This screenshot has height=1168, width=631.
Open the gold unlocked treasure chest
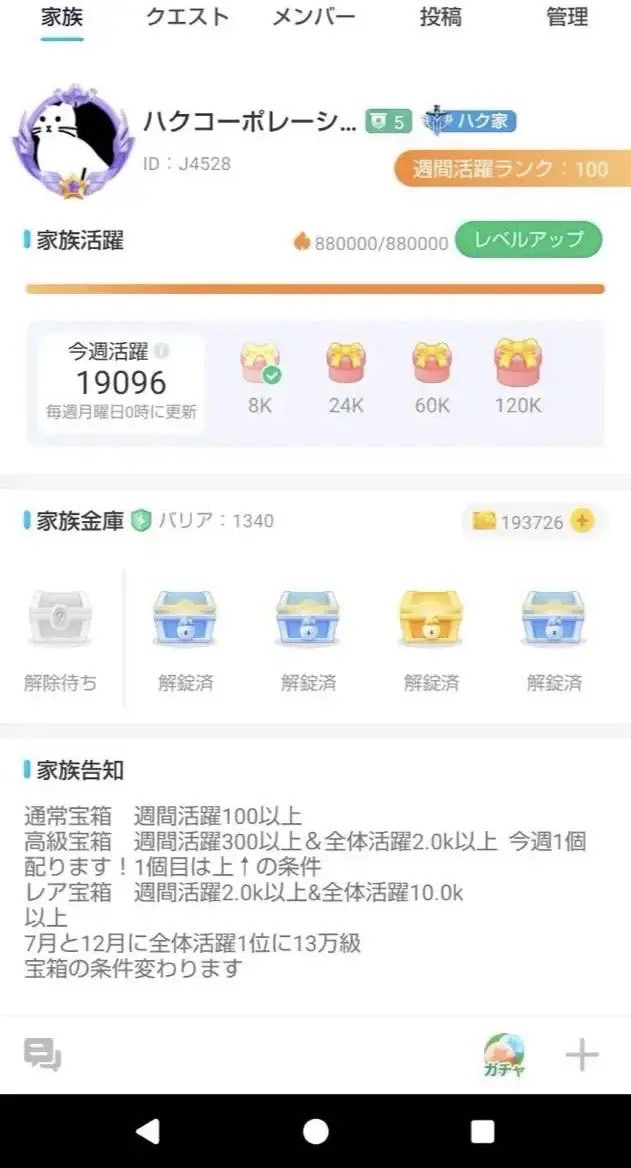point(431,616)
